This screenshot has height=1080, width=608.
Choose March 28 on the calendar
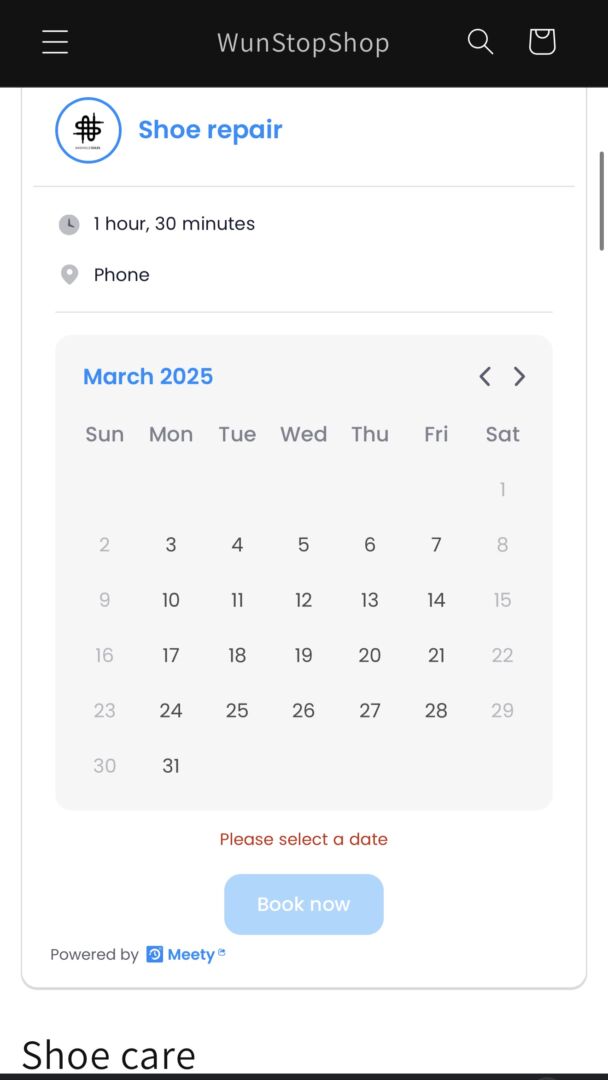tap(436, 710)
